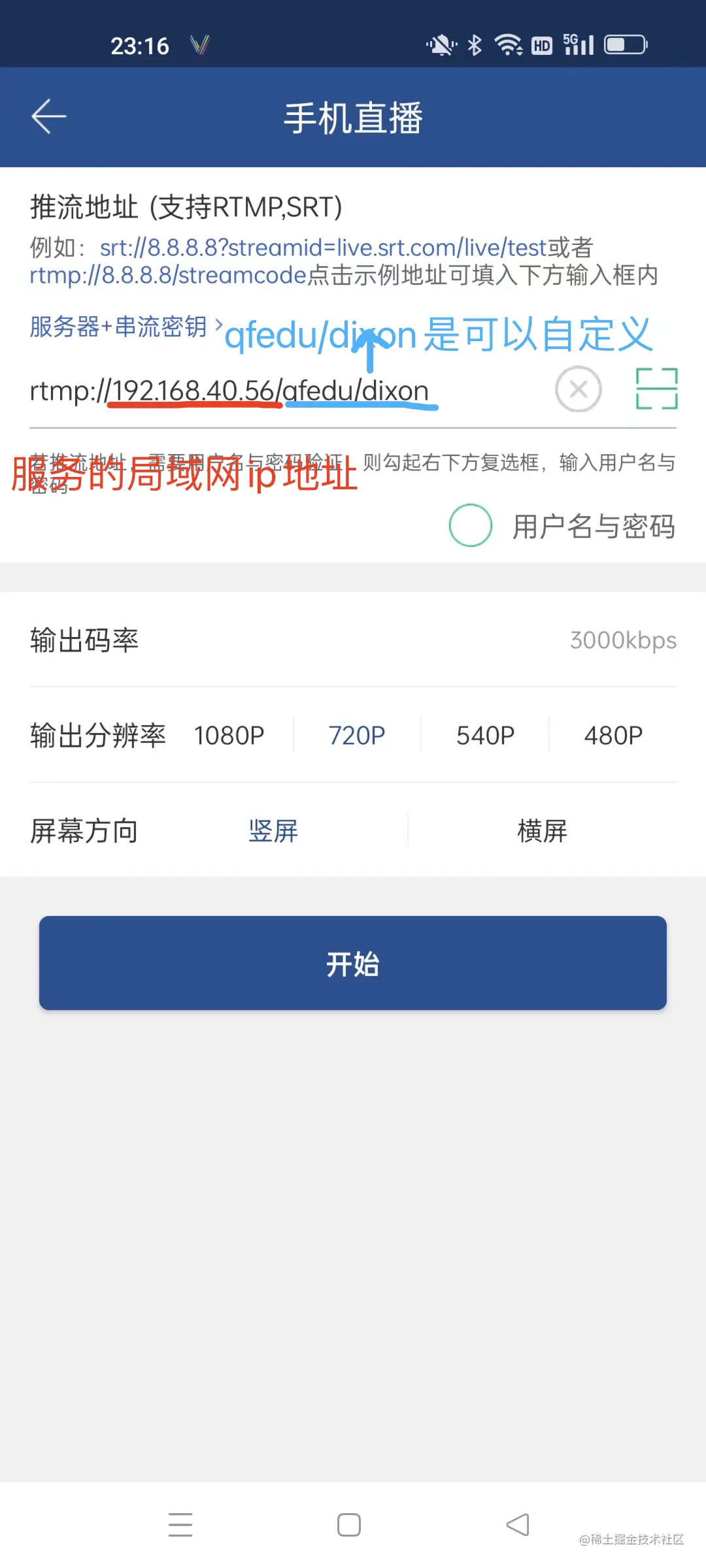Clear the stream address text
Screen dimensions: 706x1568
point(578,389)
